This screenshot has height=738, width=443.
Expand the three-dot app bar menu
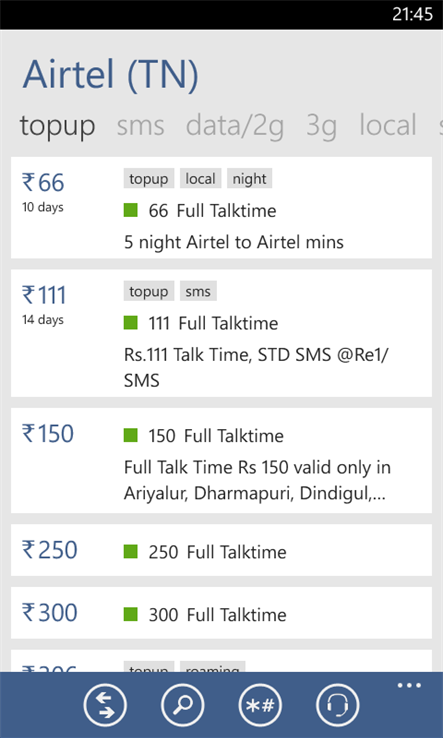tap(409, 685)
